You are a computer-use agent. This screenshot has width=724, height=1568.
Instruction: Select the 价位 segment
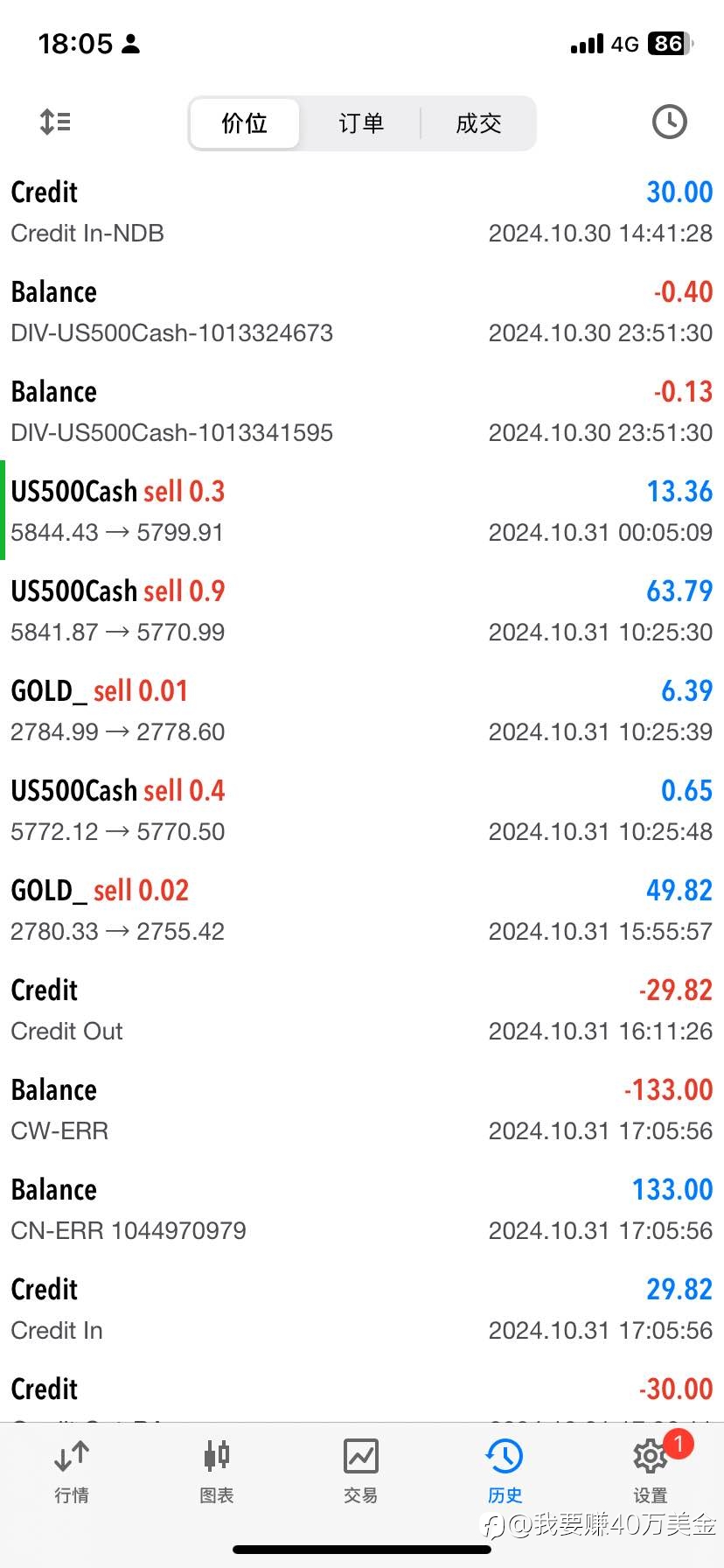coord(245,123)
